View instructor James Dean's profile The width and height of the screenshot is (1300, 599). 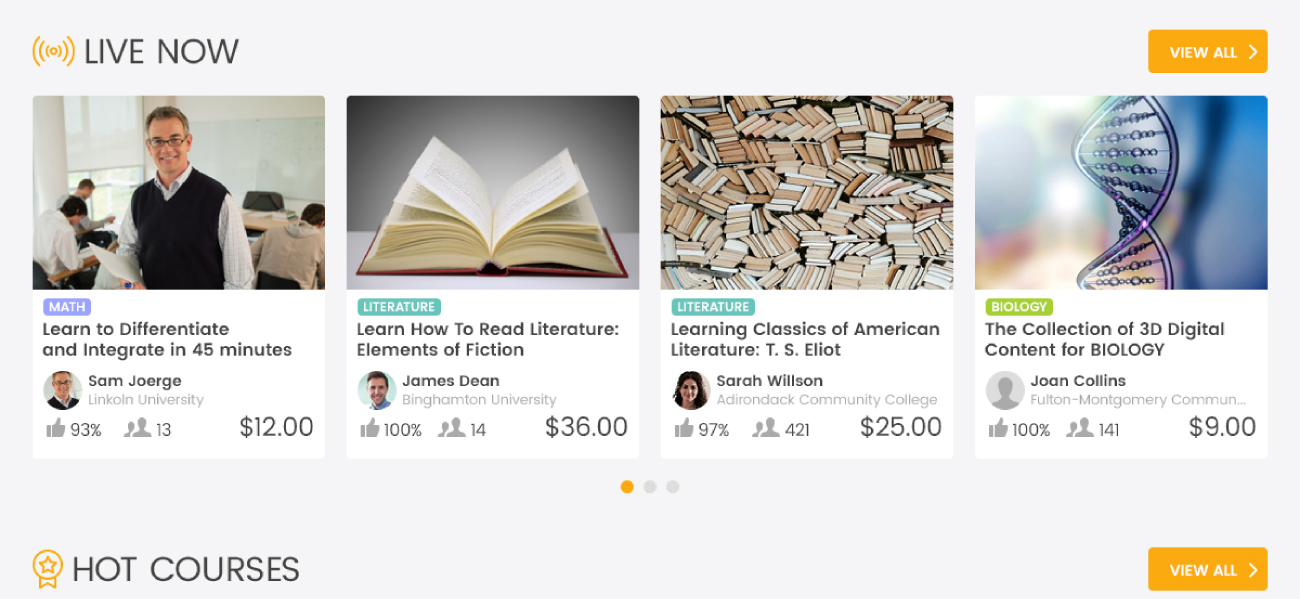[450, 381]
